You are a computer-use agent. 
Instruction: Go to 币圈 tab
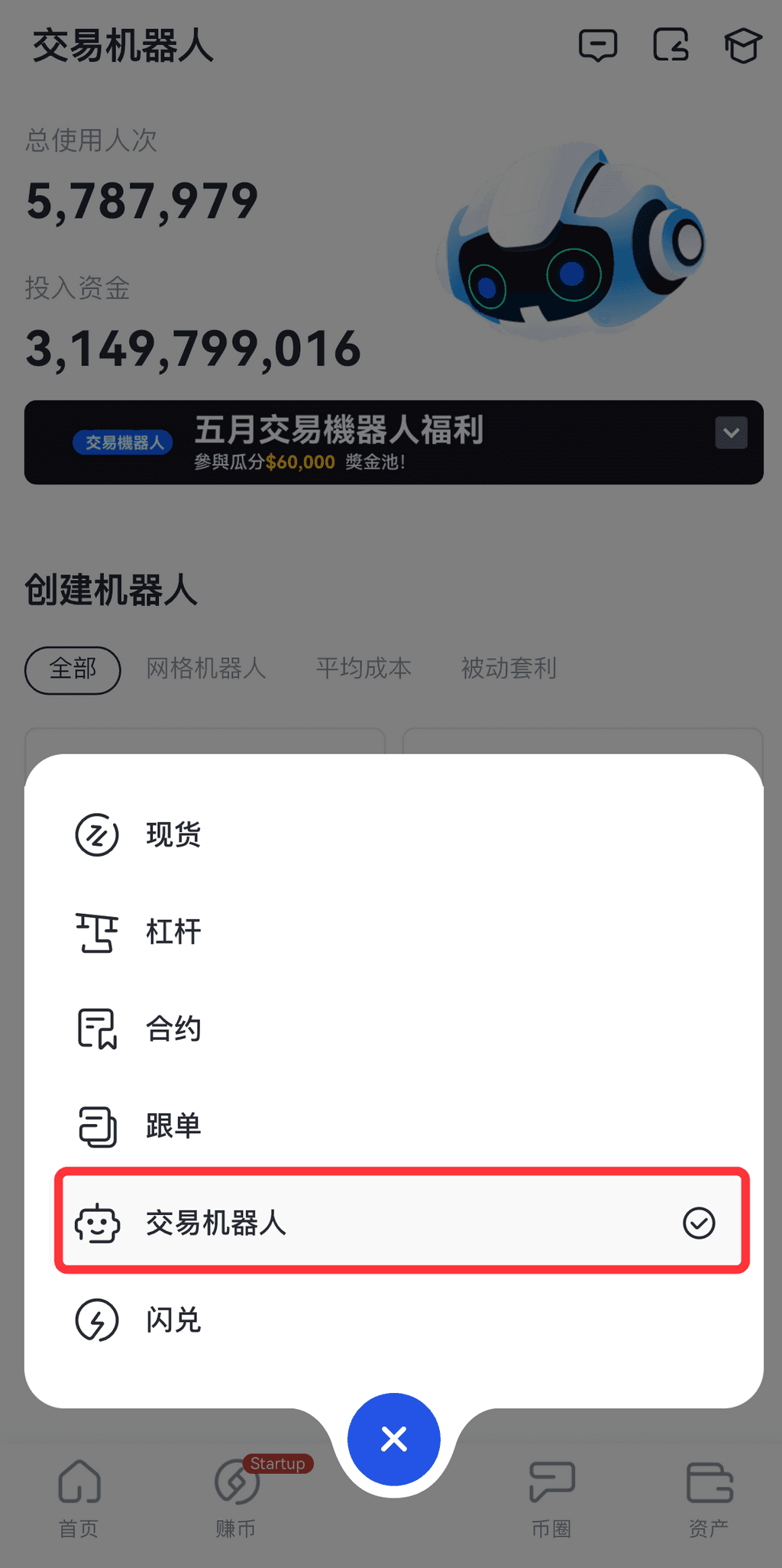(551, 1498)
